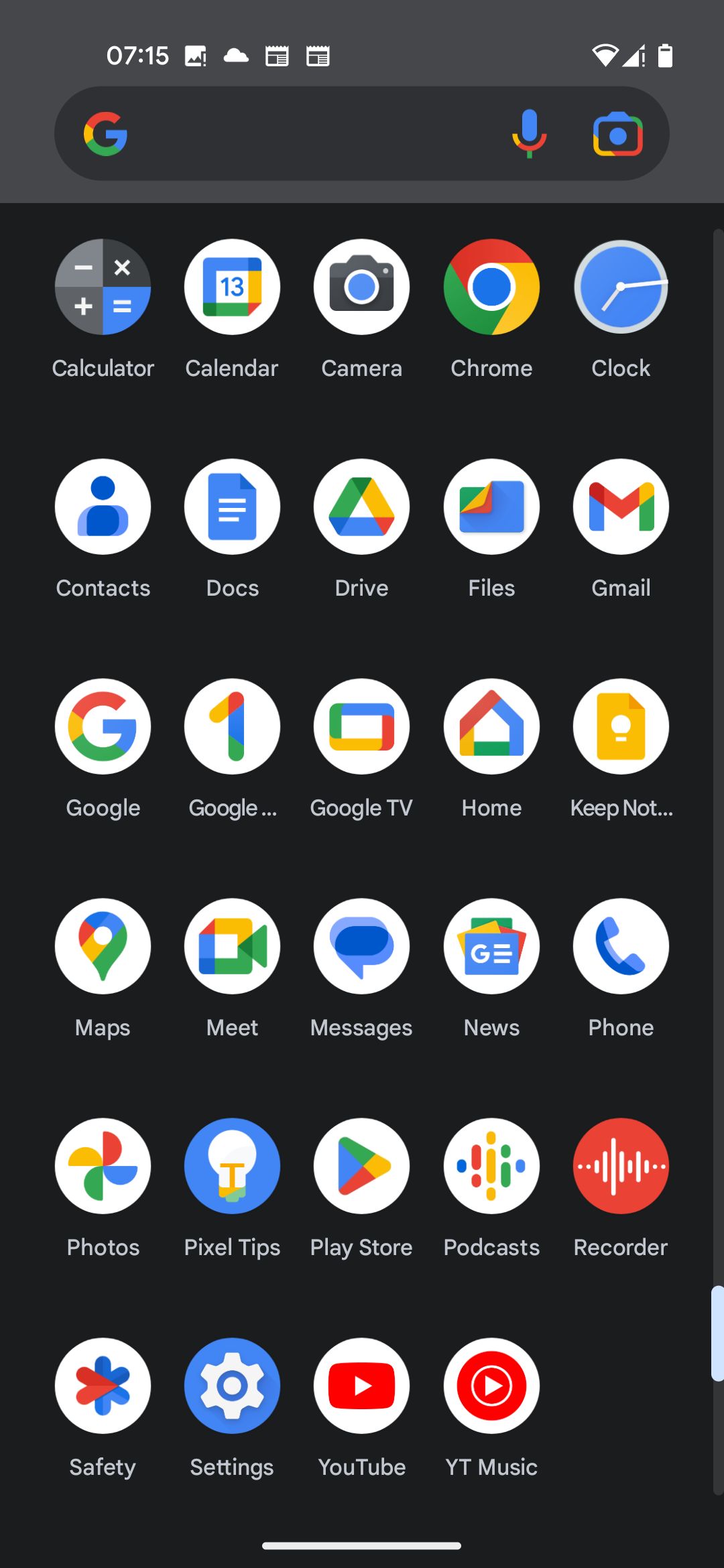Screen dimensions: 724x1568
Task: Open the Settings app
Action: [232, 1386]
